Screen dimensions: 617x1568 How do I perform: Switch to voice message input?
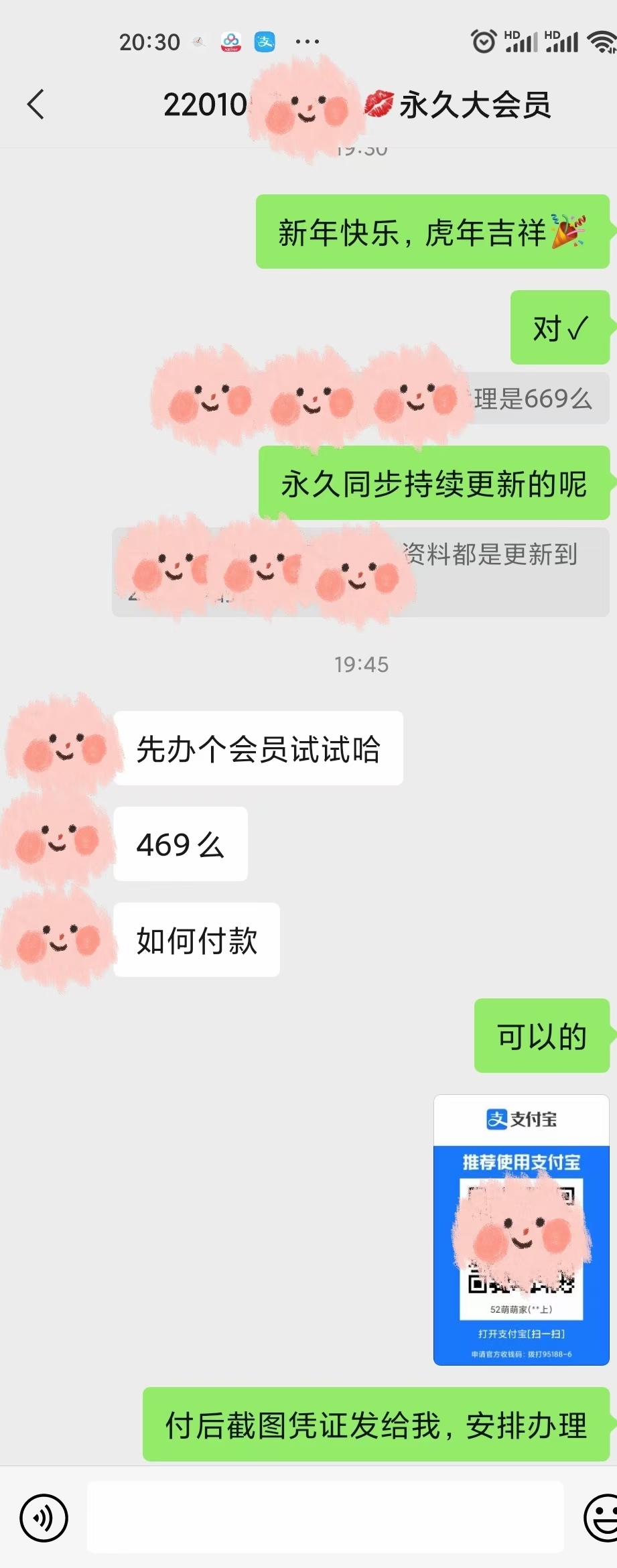(44, 1518)
